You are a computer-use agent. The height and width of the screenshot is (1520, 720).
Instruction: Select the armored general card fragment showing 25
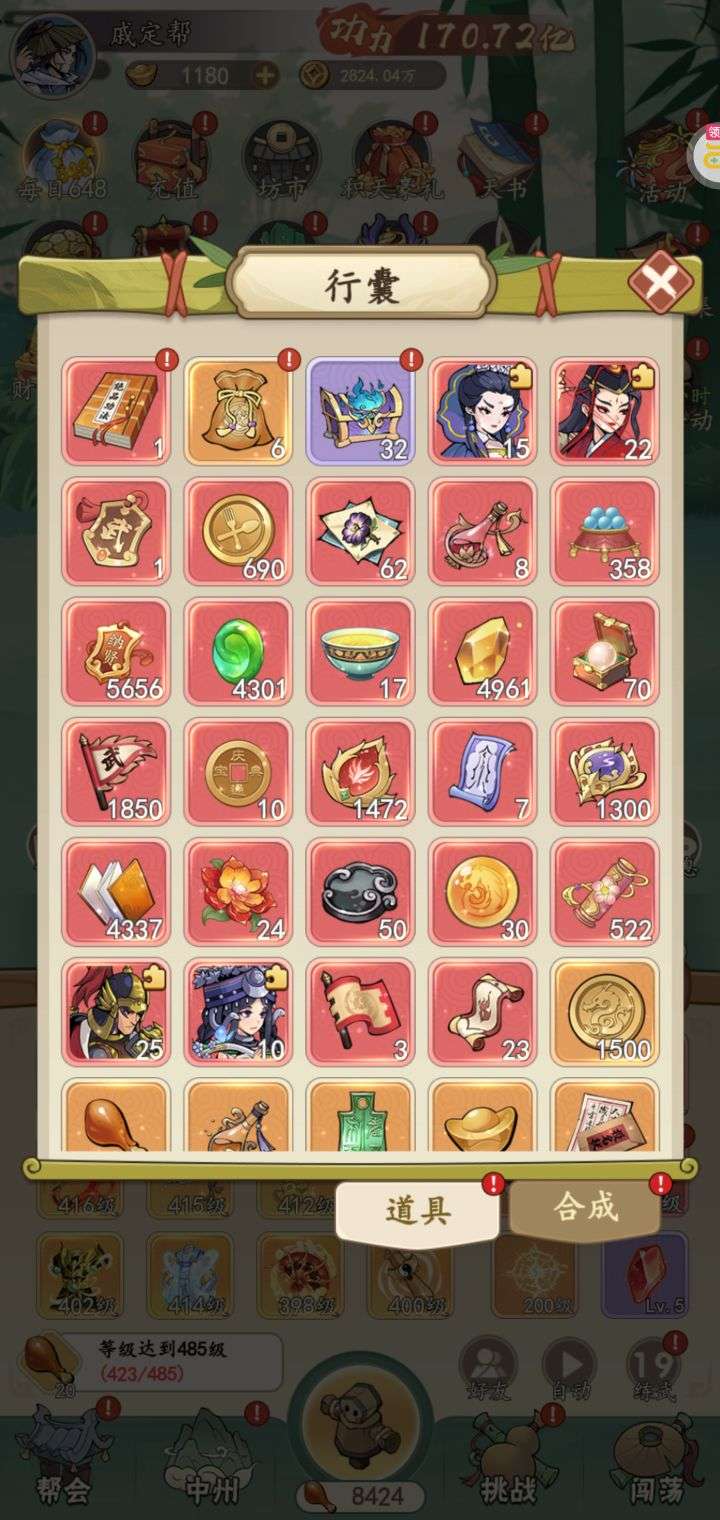pos(116,1012)
